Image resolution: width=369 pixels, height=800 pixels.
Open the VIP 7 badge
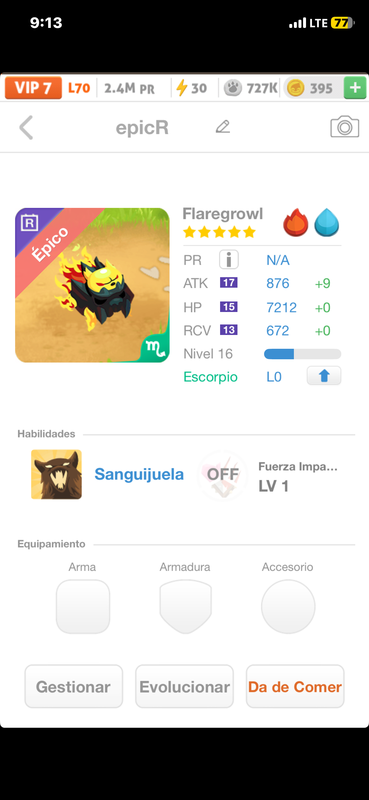coord(33,88)
